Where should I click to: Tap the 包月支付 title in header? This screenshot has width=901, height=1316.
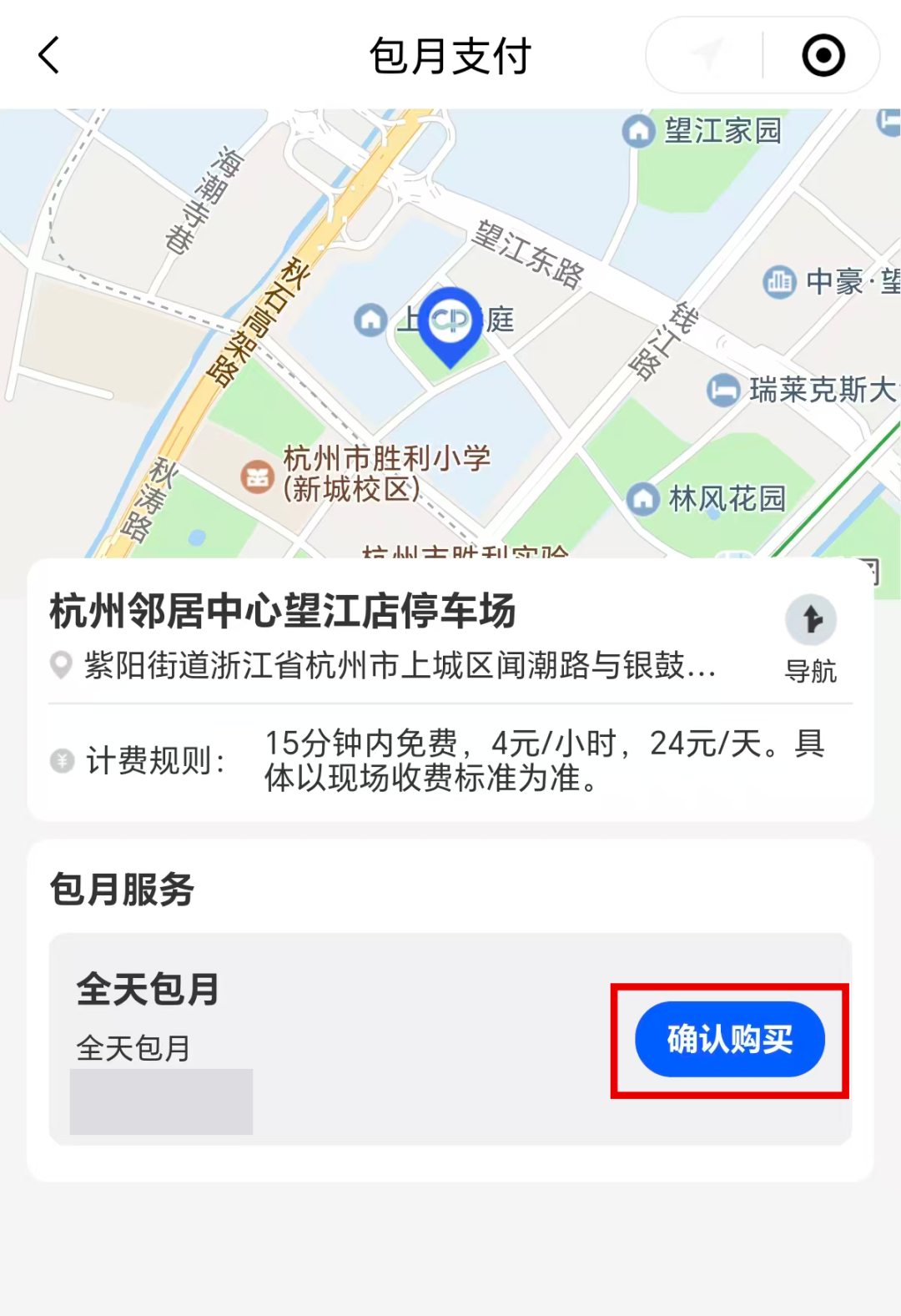click(450, 55)
